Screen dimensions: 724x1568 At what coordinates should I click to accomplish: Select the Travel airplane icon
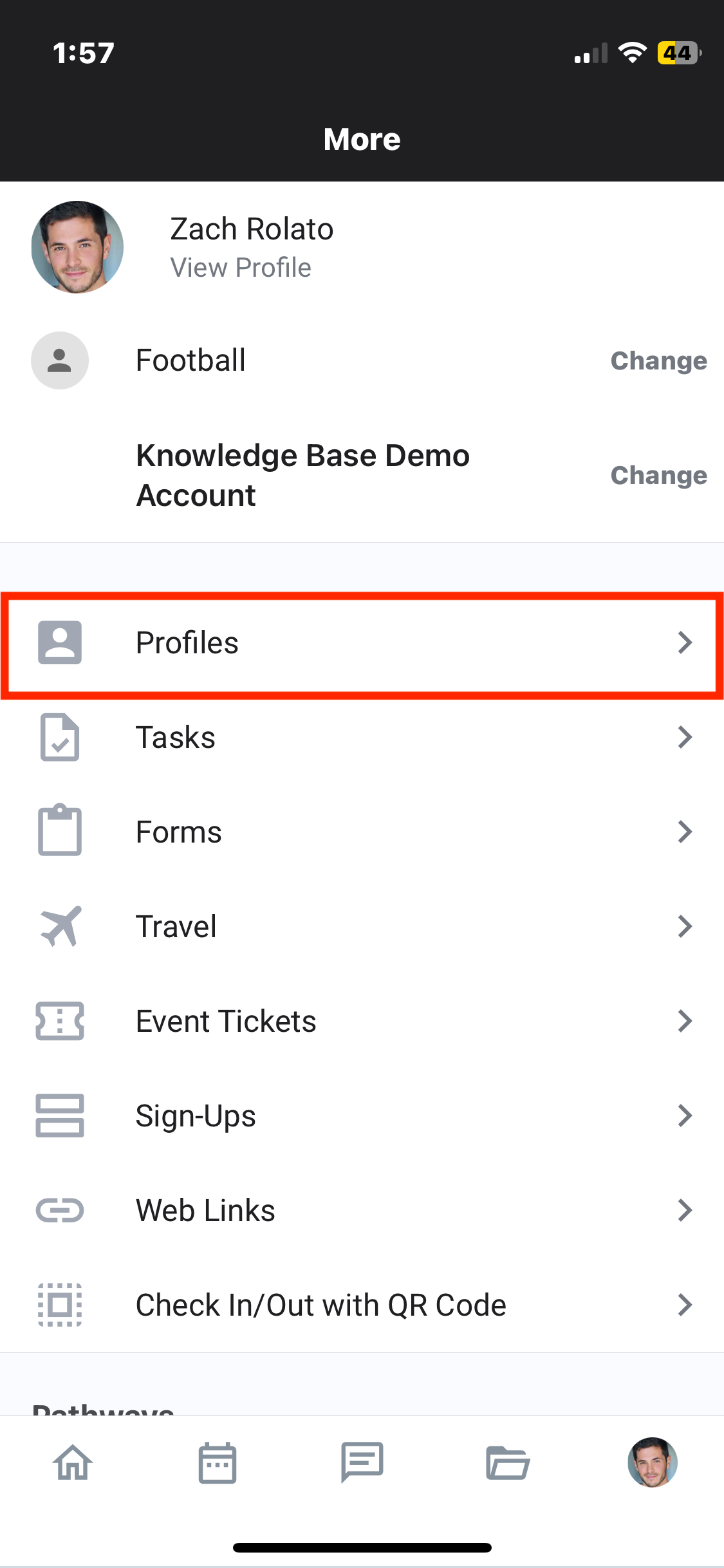tap(60, 926)
